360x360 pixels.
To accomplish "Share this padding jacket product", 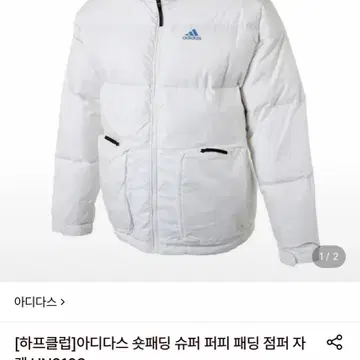I will pyautogui.click(x=334, y=342).
